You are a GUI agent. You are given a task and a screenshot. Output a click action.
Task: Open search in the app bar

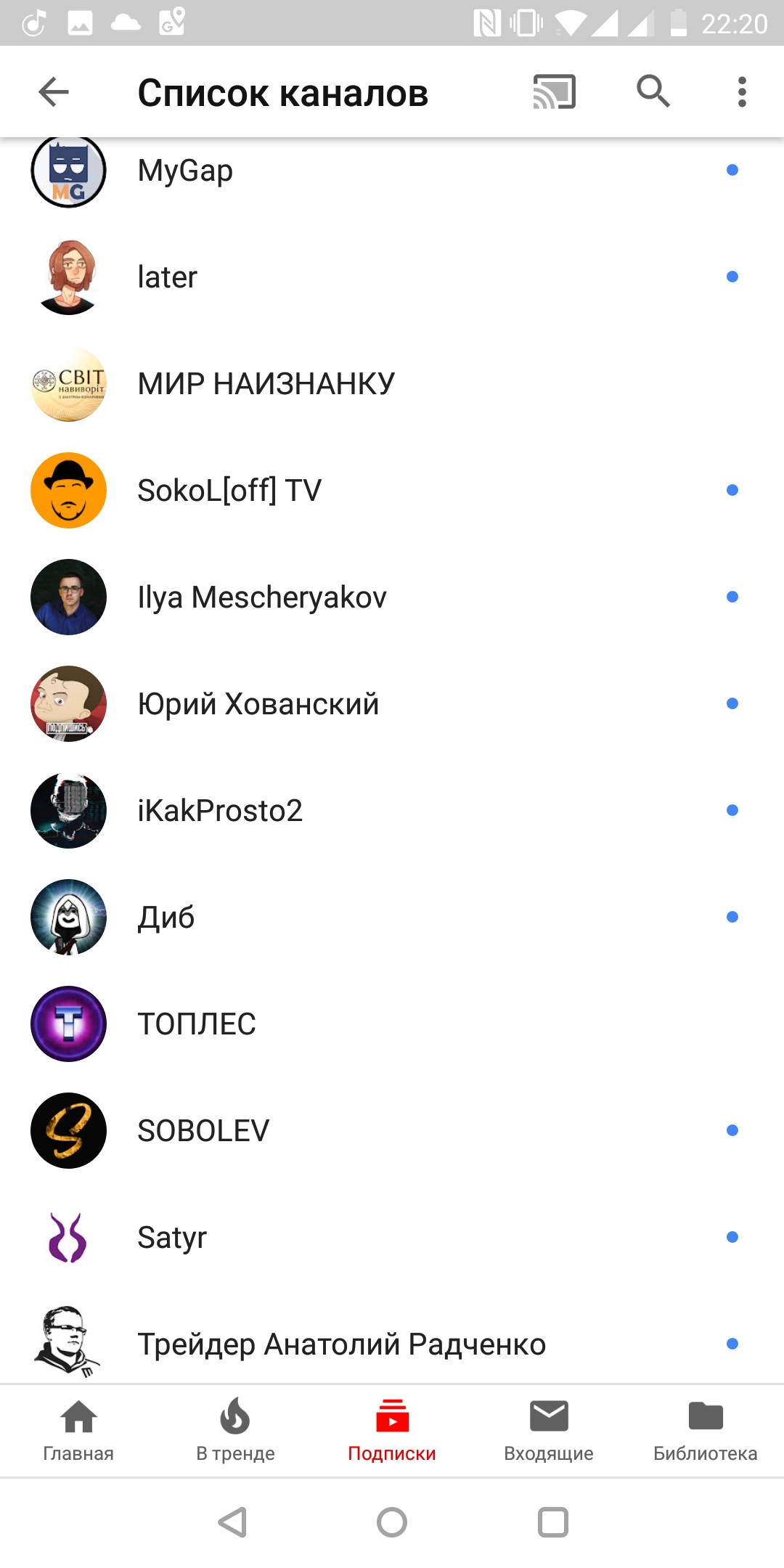pyautogui.click(x=653, y=92)
